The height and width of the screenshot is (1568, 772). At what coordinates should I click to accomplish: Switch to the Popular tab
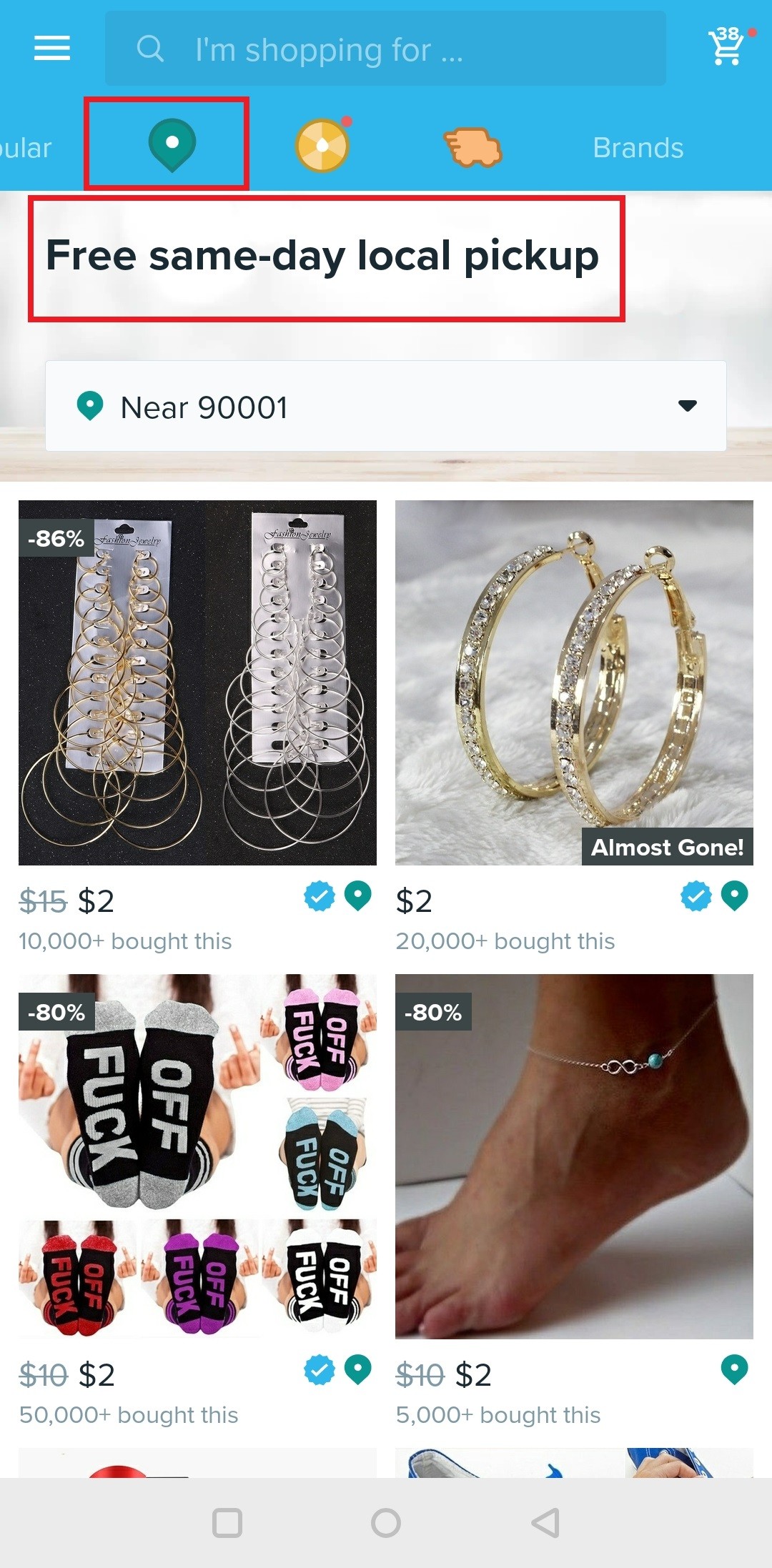coord(26,148)
